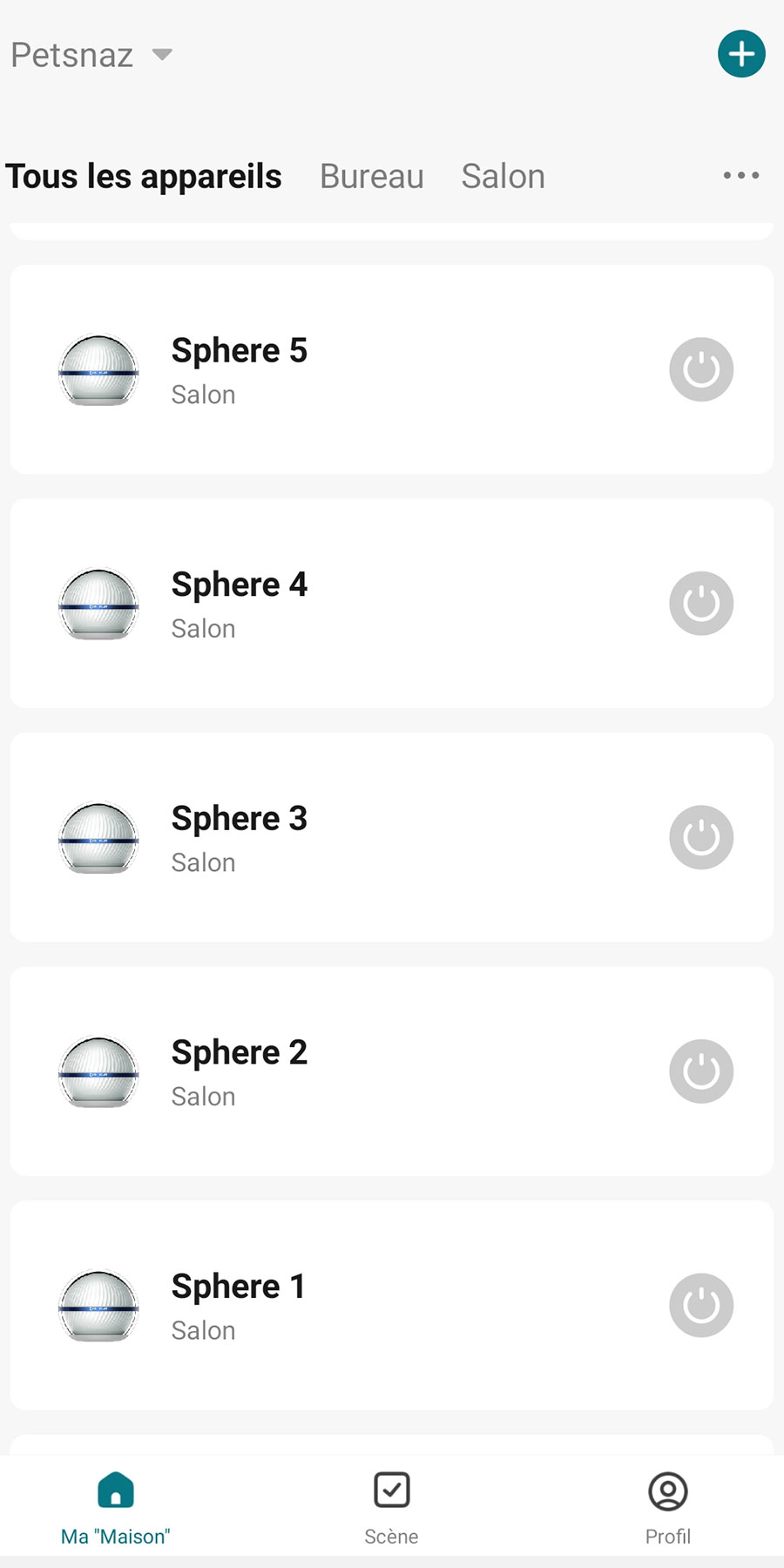Screen dimensions: 784x1568
Task: Open the Profil tab
Action: pos(667,1507)
